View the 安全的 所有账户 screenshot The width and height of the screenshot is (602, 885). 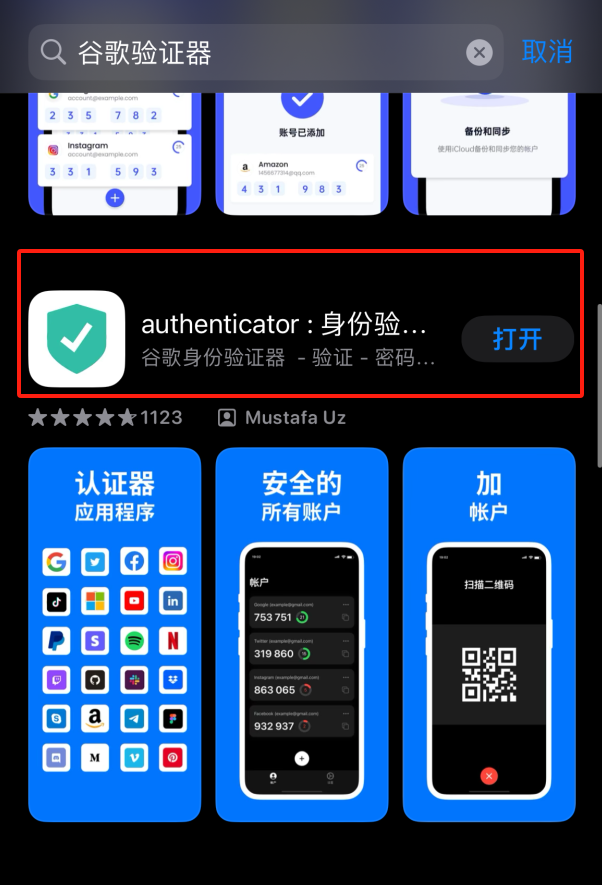point(301,634)
